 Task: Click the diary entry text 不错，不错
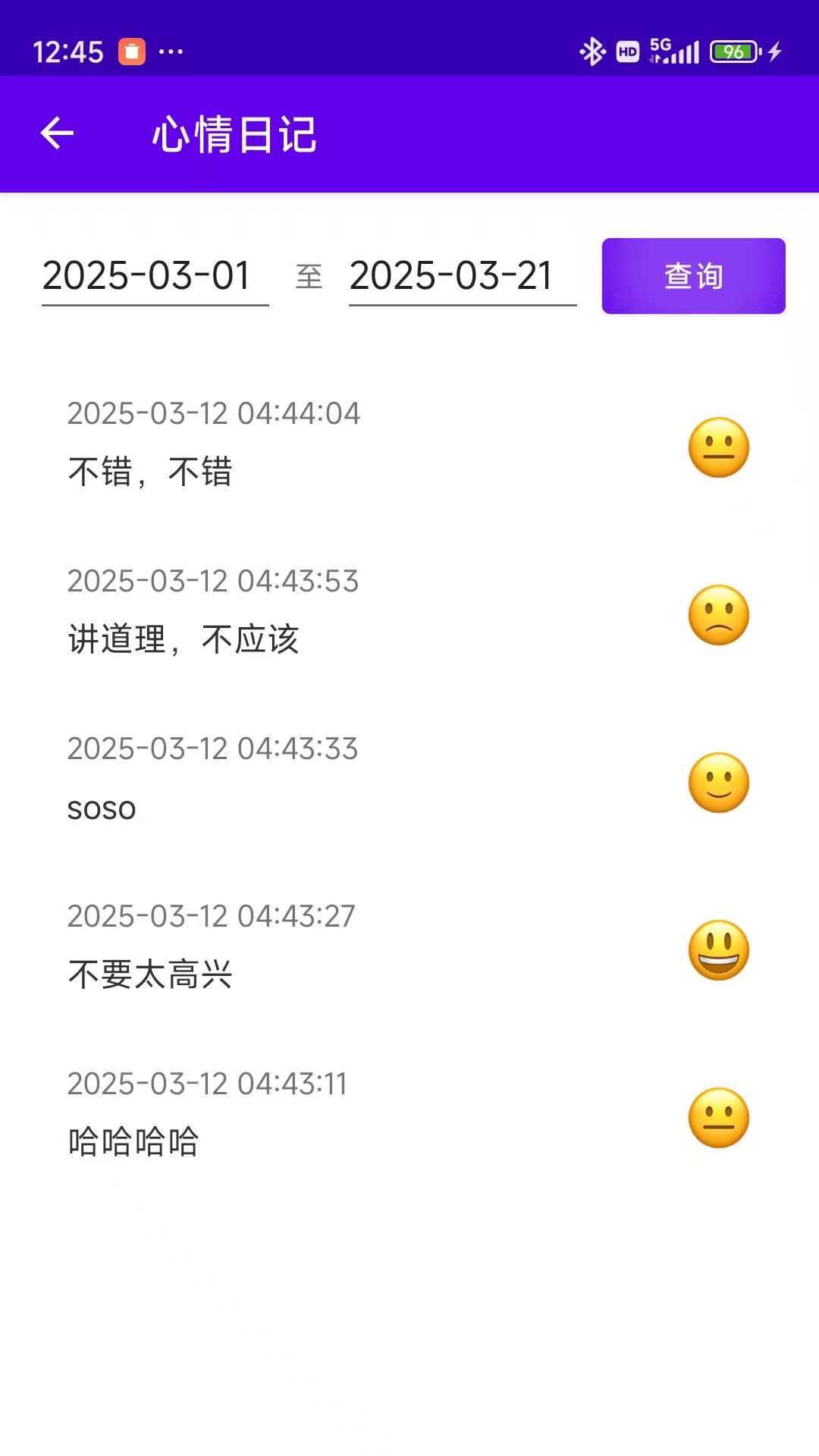click(149, 472)
